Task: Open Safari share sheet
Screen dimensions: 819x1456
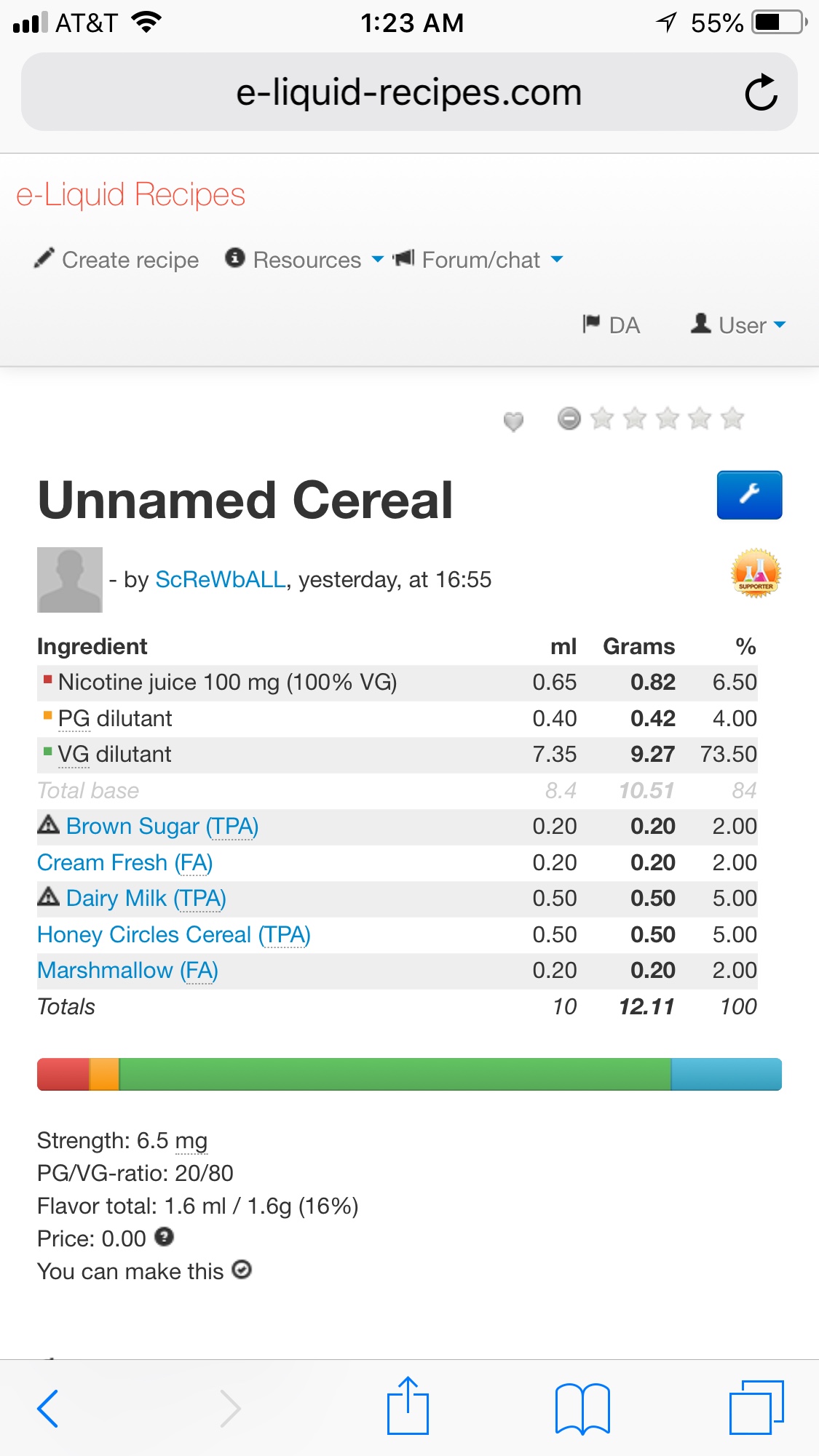Action: coord(408,1407)
